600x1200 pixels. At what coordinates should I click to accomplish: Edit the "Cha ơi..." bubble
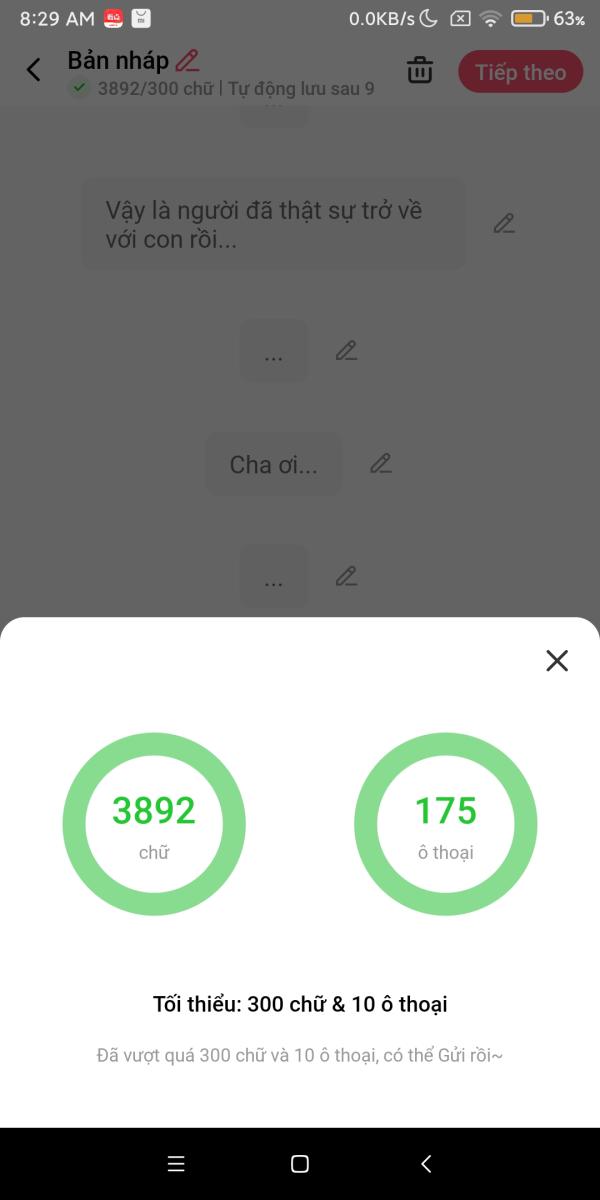[x=380, y=463]
